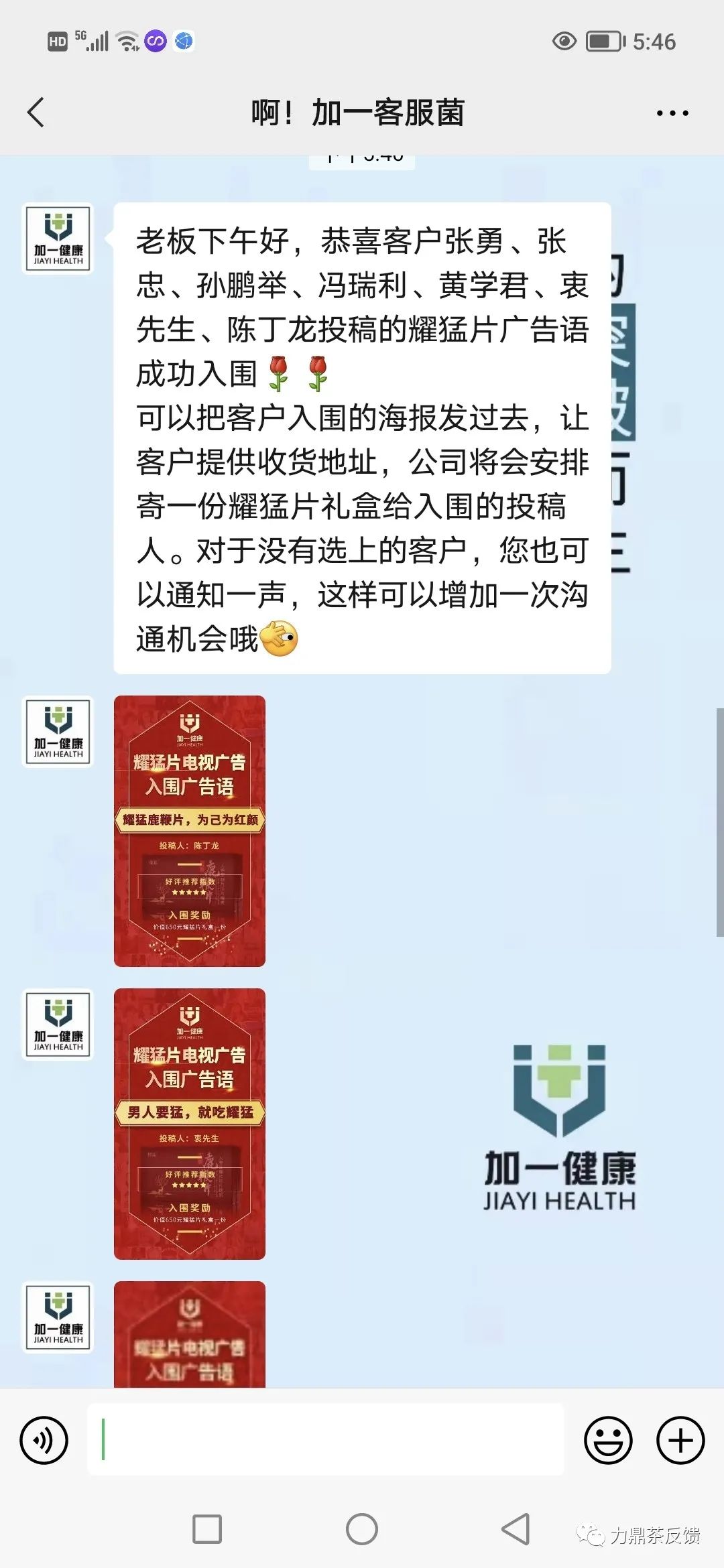Go back from the chat
This screenshot has width=724, height=1568.
(36, 113)
